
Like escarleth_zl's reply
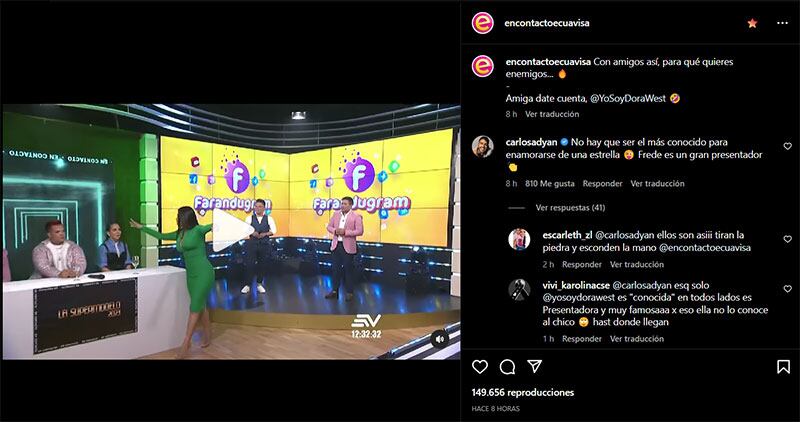pos(787,236)
